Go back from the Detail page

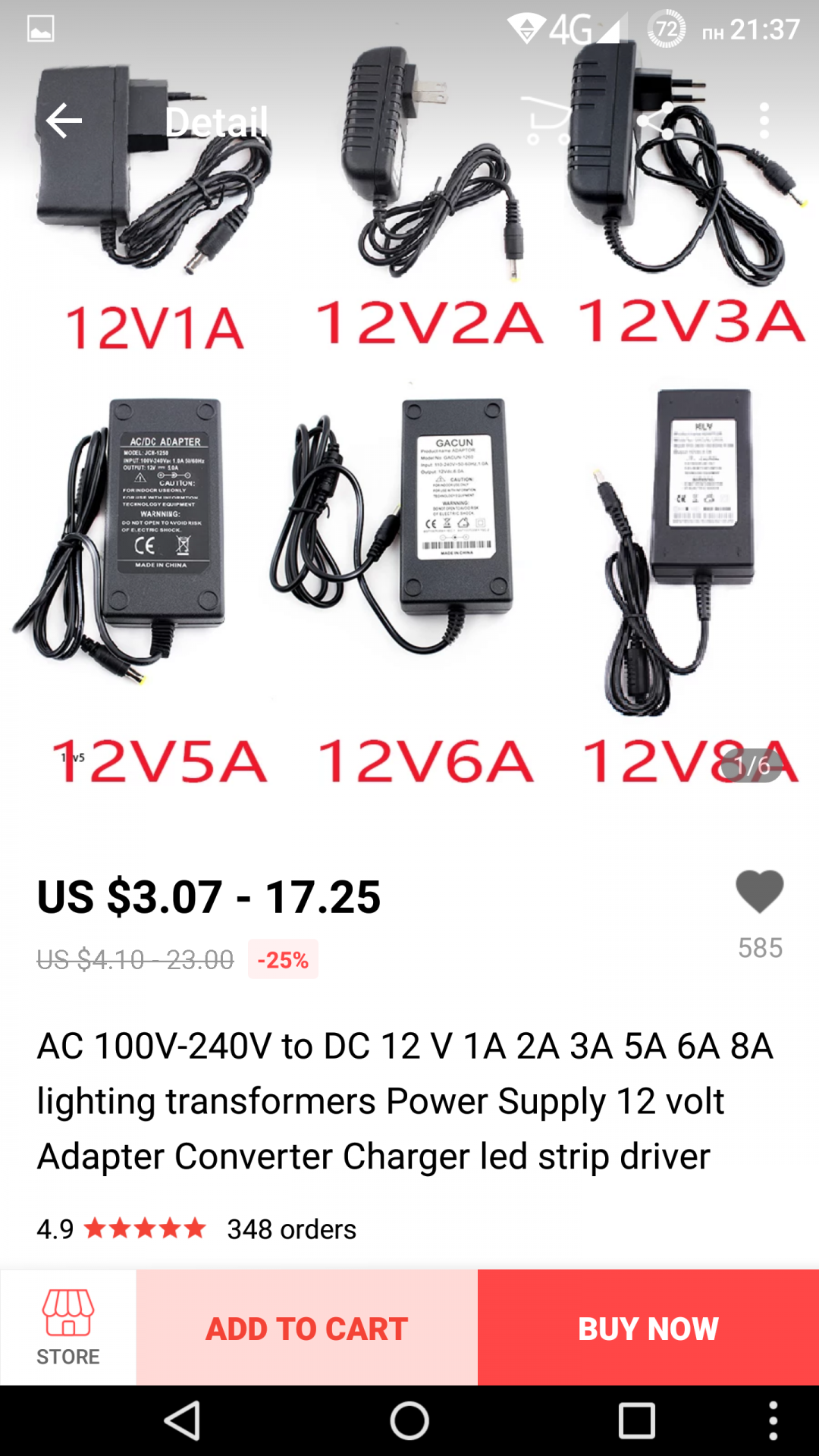point(64,121)
